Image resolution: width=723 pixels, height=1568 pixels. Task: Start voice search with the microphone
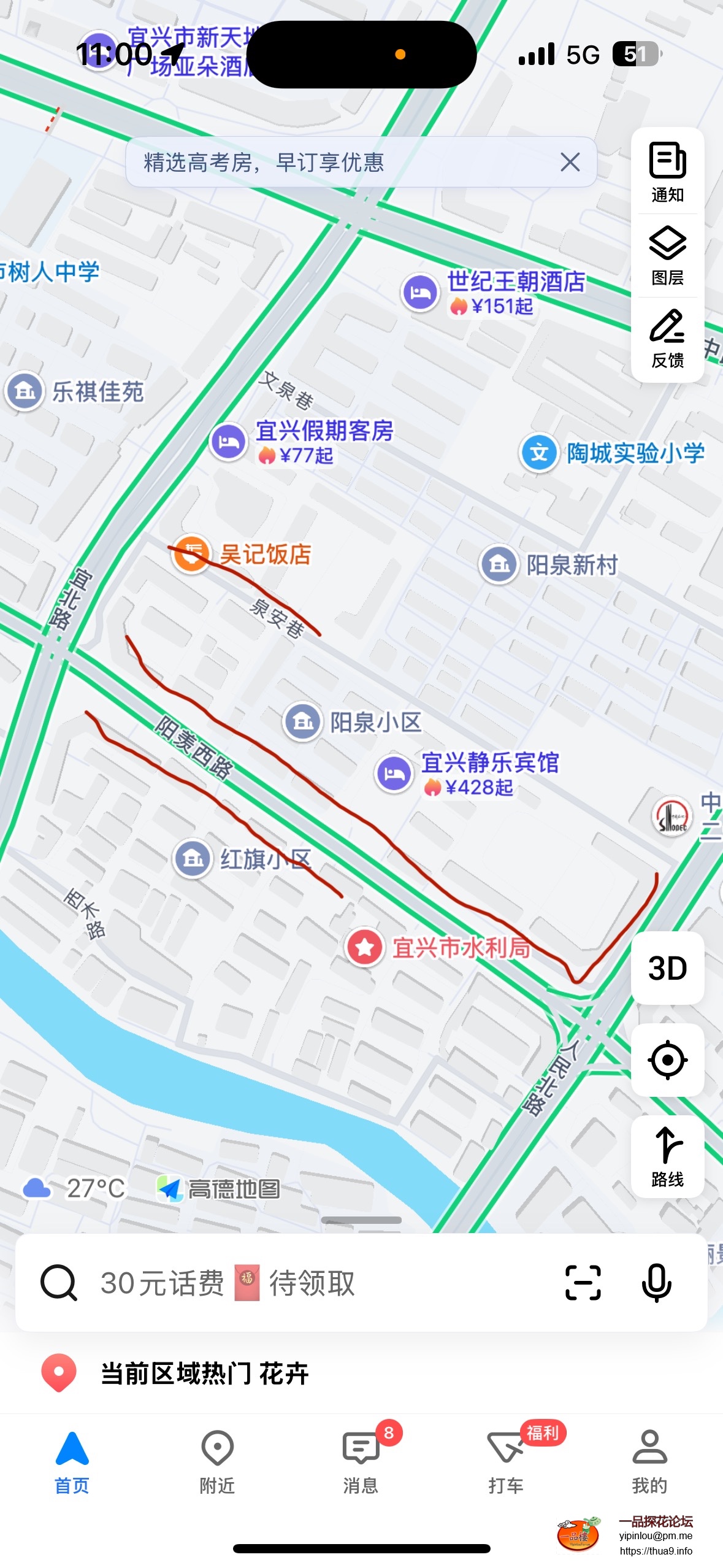[x=656, y=1283]
